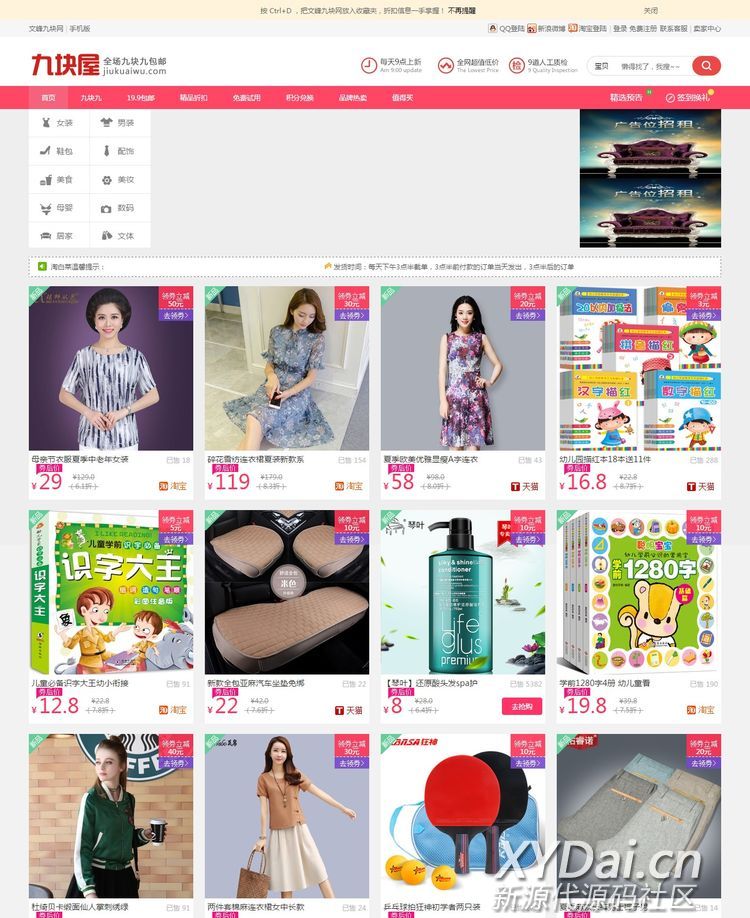Switch to the 19.9包邮 tab
The width and height of the screenshot is (750, 918).
pos(140,98)
